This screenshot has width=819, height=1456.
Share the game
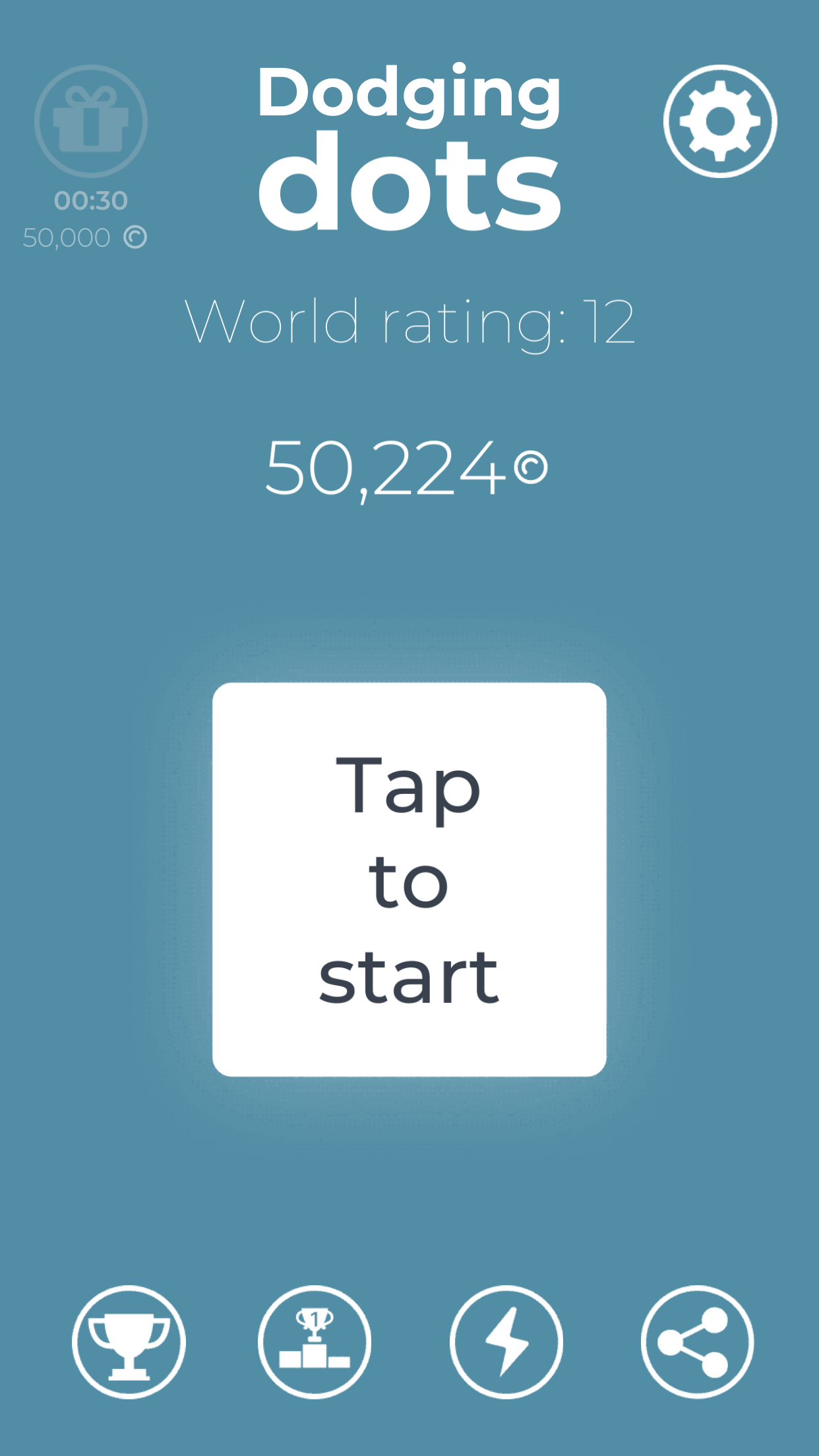point(697,1342)
